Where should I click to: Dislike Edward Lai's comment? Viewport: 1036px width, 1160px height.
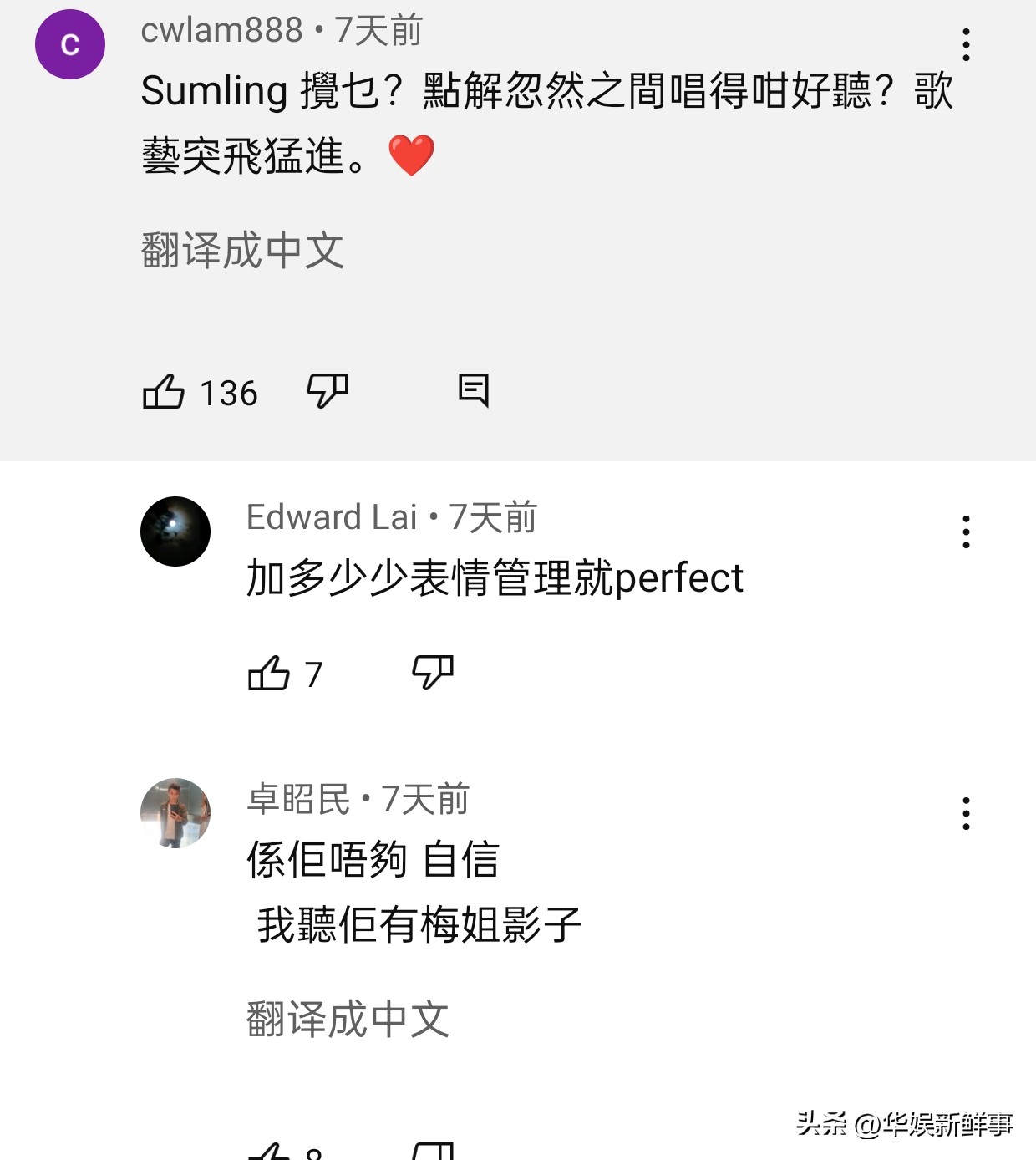coord(434,671)
